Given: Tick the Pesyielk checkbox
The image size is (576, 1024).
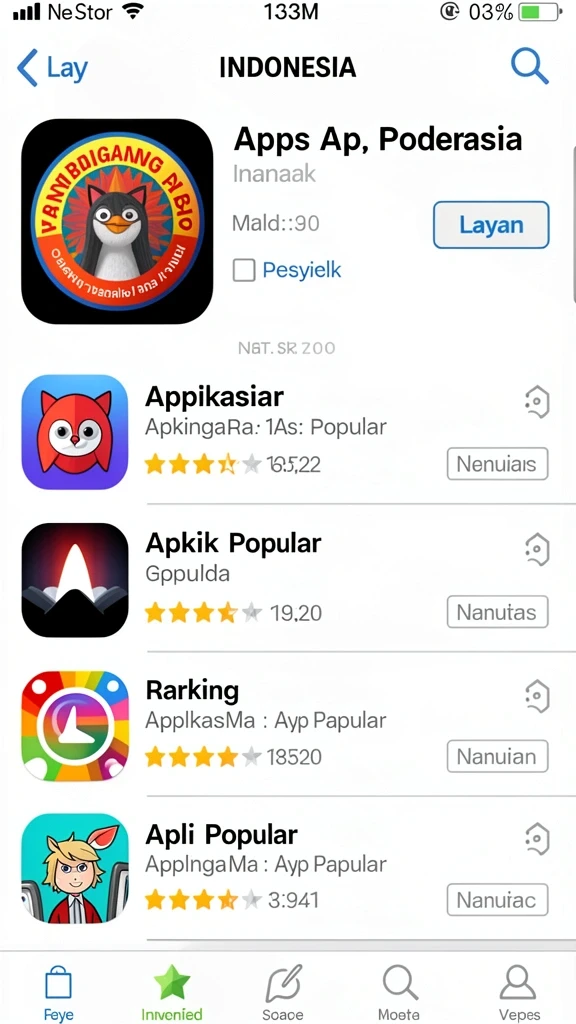Looking at the screenshot, I should coord(244,270).
